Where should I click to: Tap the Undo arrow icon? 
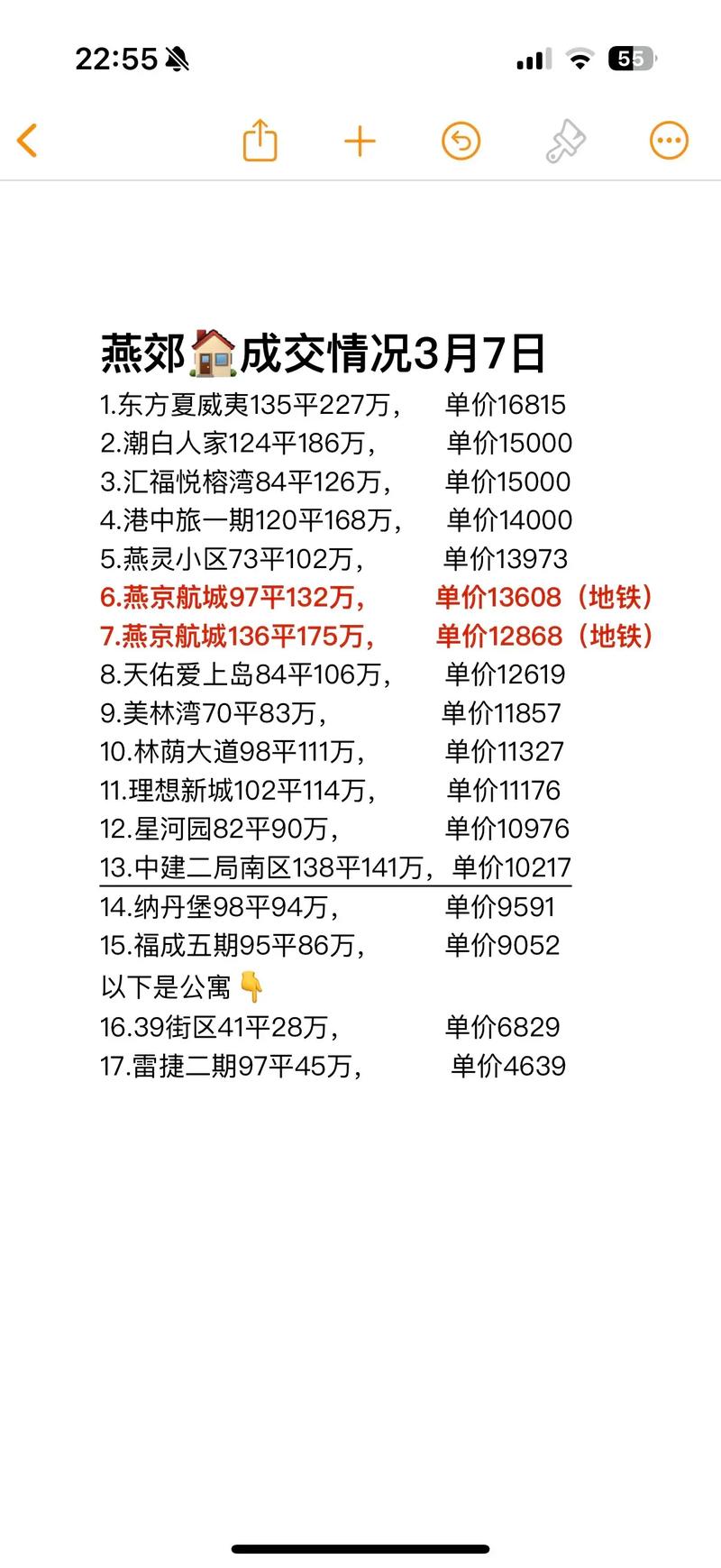[461, 141]
